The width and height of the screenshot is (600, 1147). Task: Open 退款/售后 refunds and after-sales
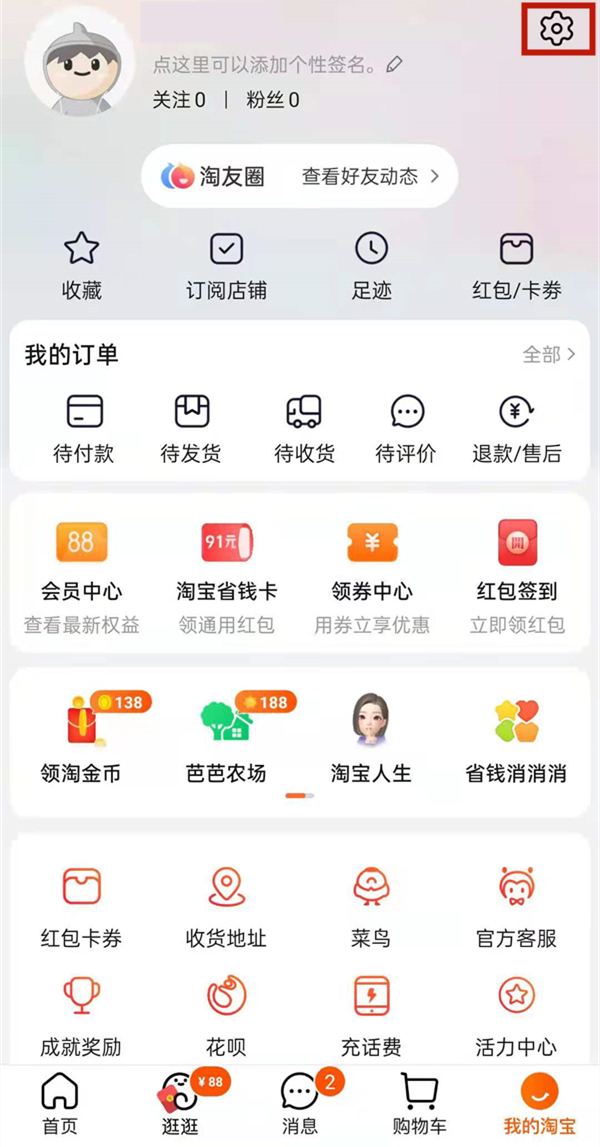click(x=517, y=428)
